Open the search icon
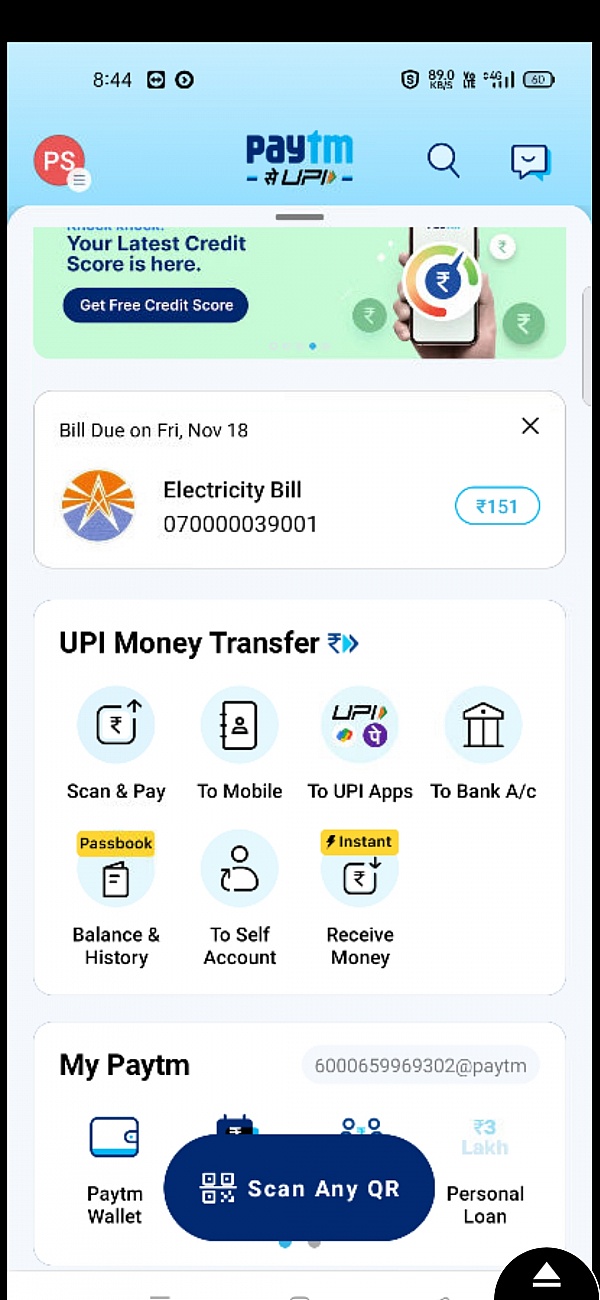Image resolution: width=600 pixels, height=1300 pixels. point(443,160)
